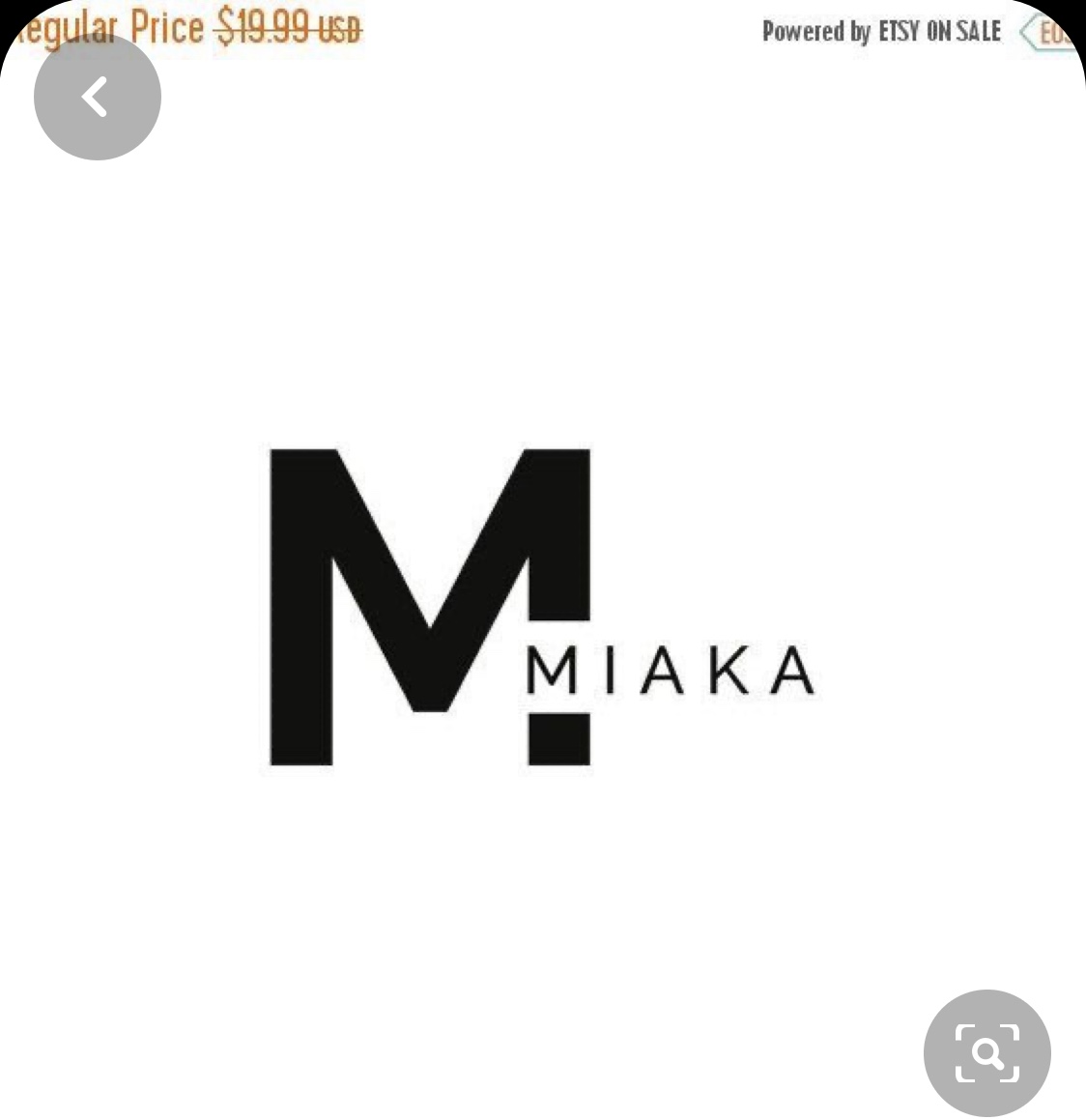Go back using the arrow button

pos(97,97)
